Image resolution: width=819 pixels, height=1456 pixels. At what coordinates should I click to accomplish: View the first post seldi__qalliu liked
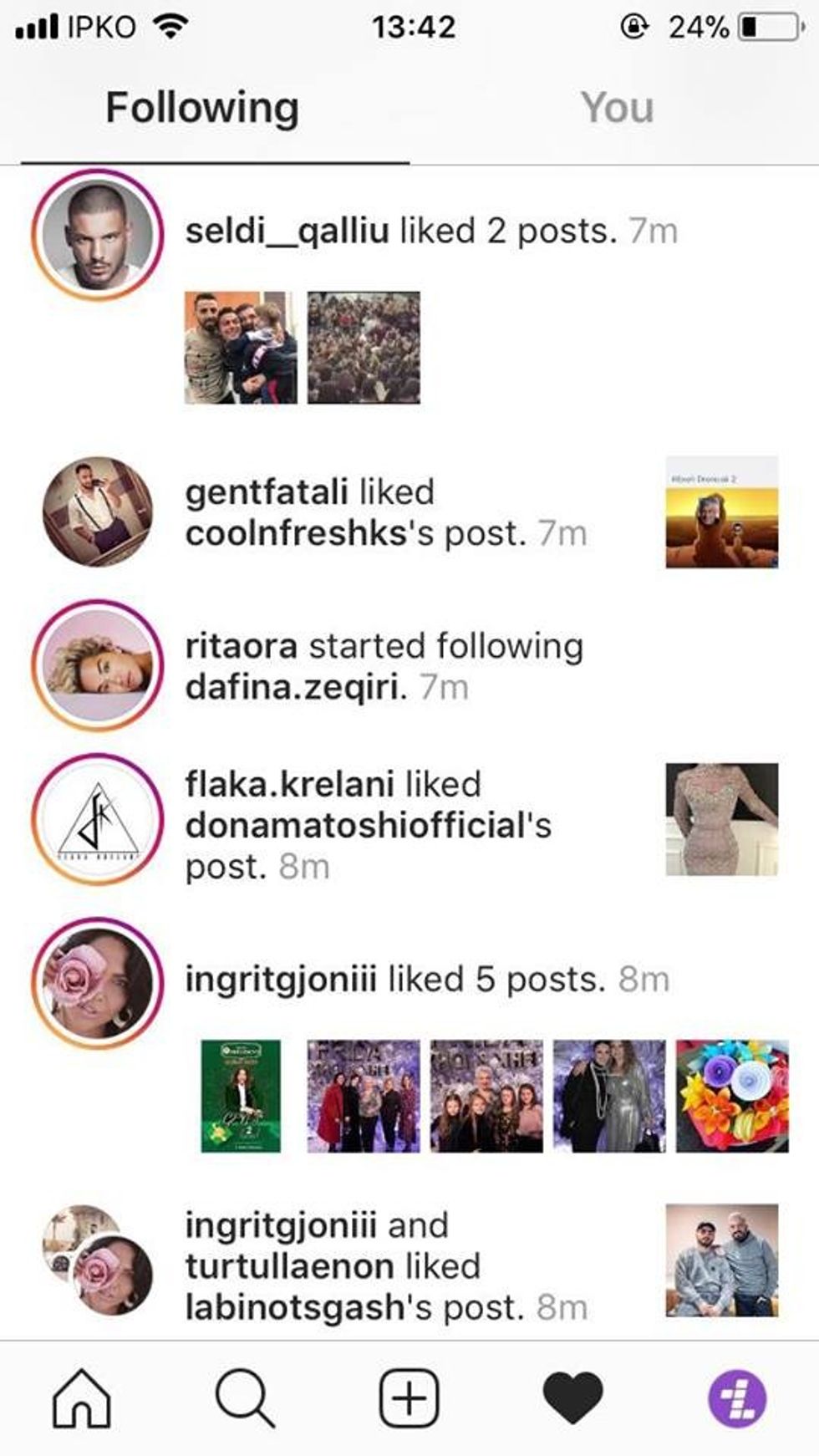point(241,348)
